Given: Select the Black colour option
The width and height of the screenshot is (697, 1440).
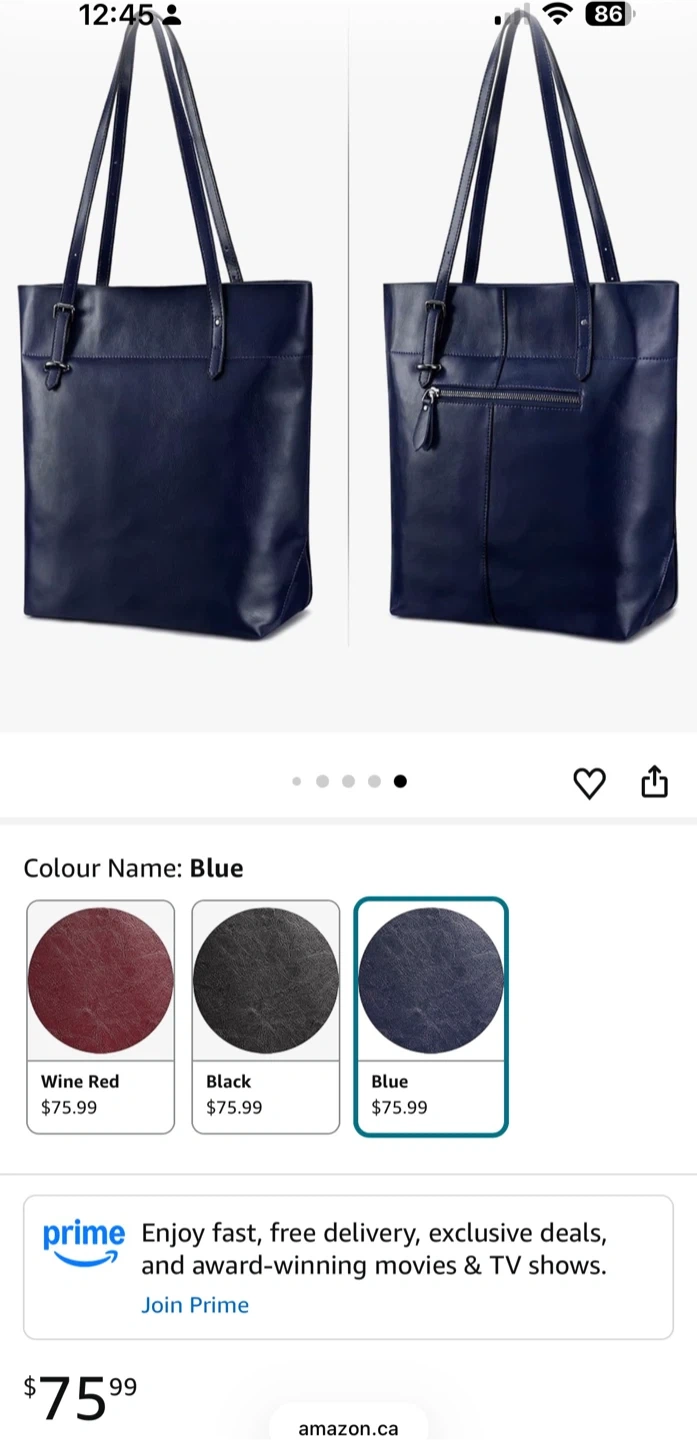Looking at the screenshot, I should (265, 1016).
